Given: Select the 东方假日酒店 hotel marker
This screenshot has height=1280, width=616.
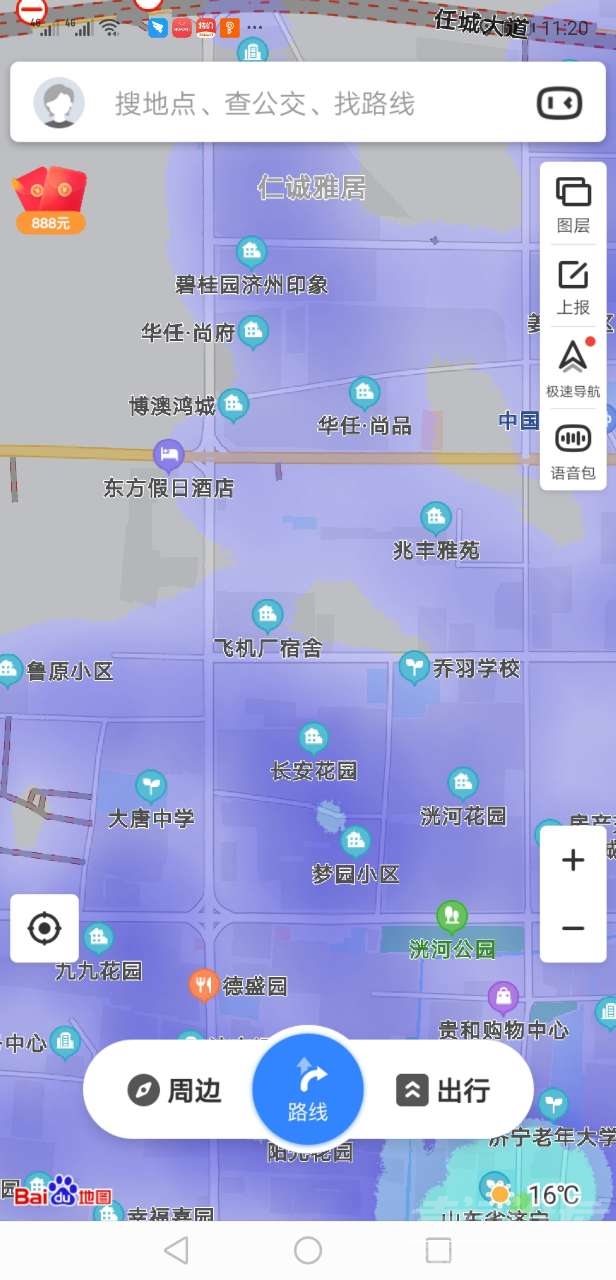Looking at the screenshot, I should pos(169,456).
